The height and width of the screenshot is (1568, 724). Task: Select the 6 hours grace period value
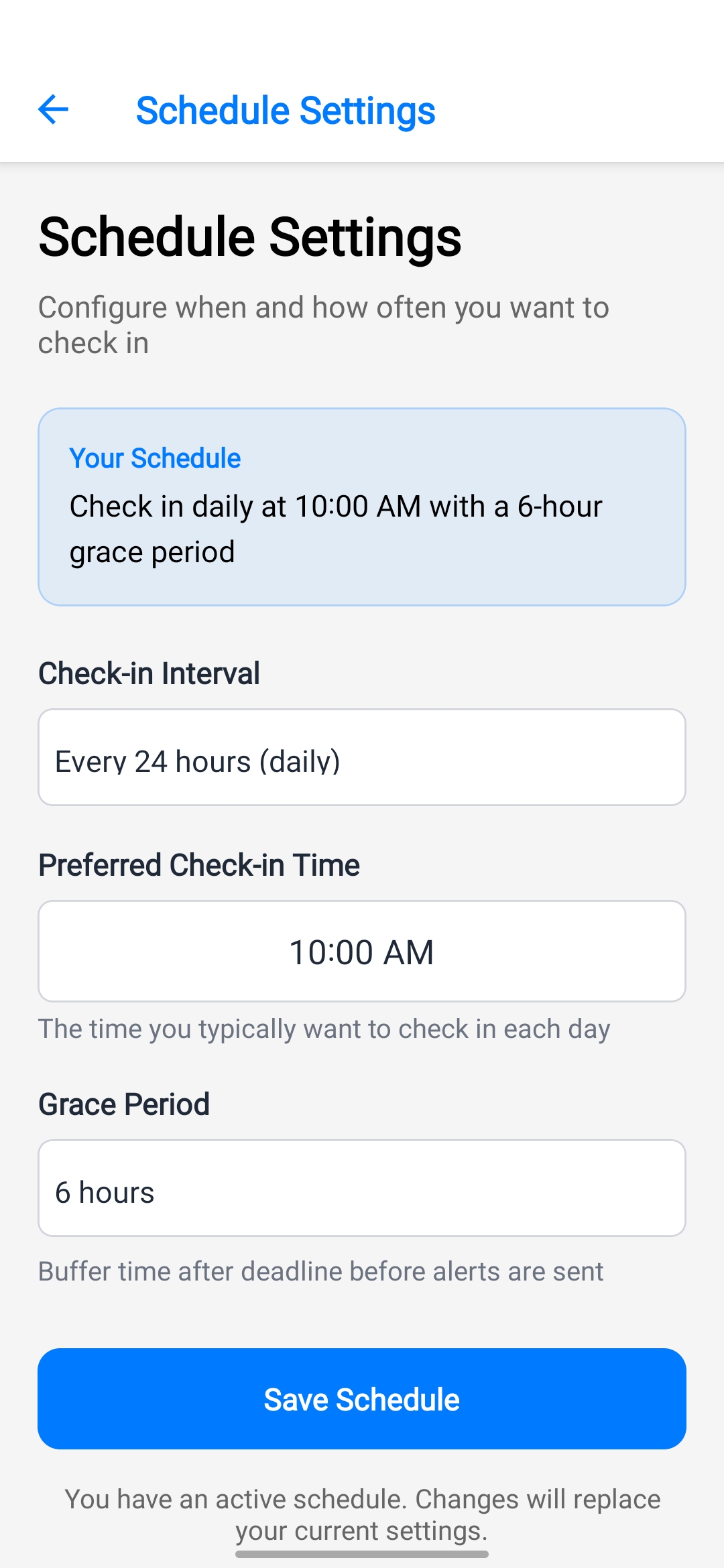click(x=362, y=1189)
